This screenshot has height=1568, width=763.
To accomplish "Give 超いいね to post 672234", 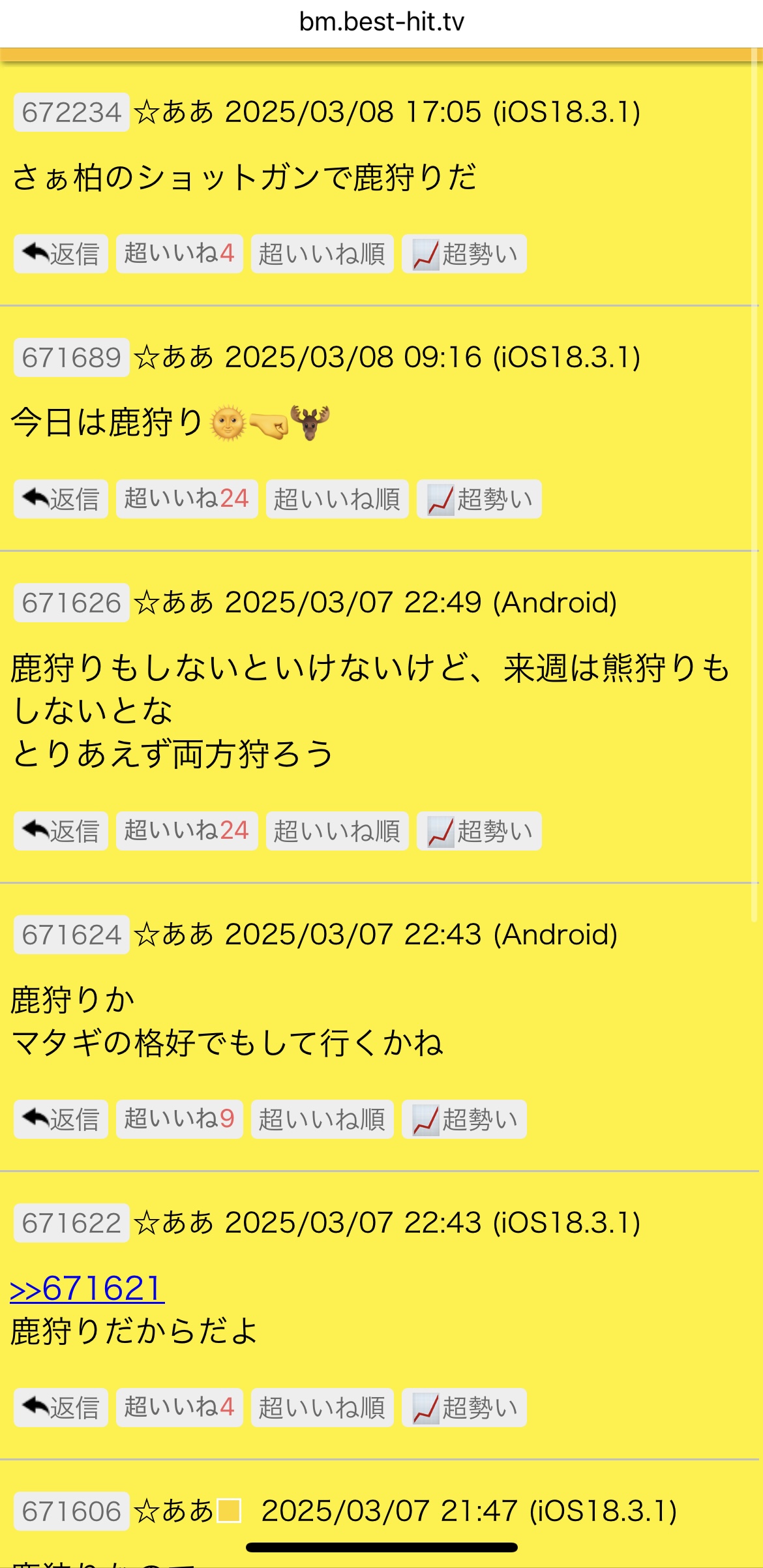I will 179,254.
